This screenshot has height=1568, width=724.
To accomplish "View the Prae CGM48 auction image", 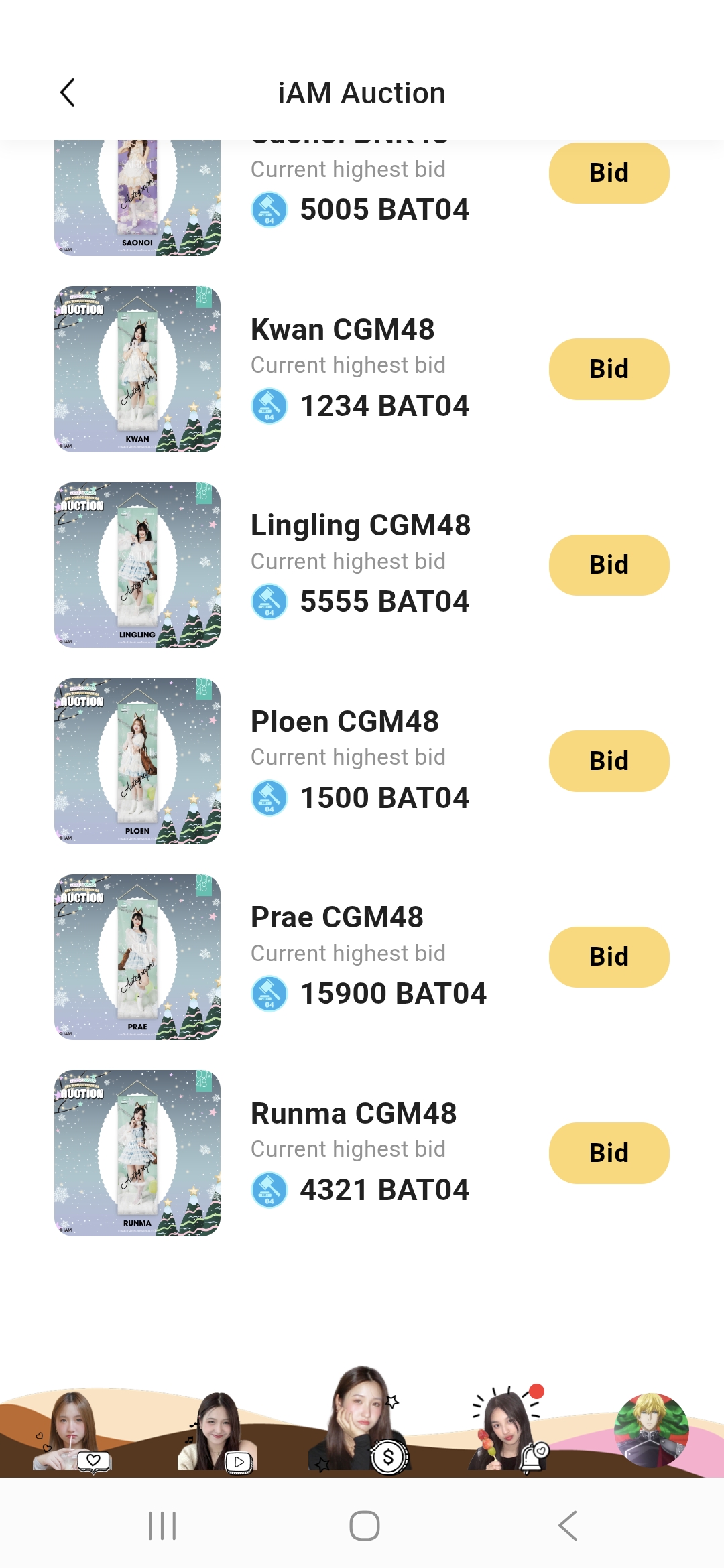I will coord(137,957).
